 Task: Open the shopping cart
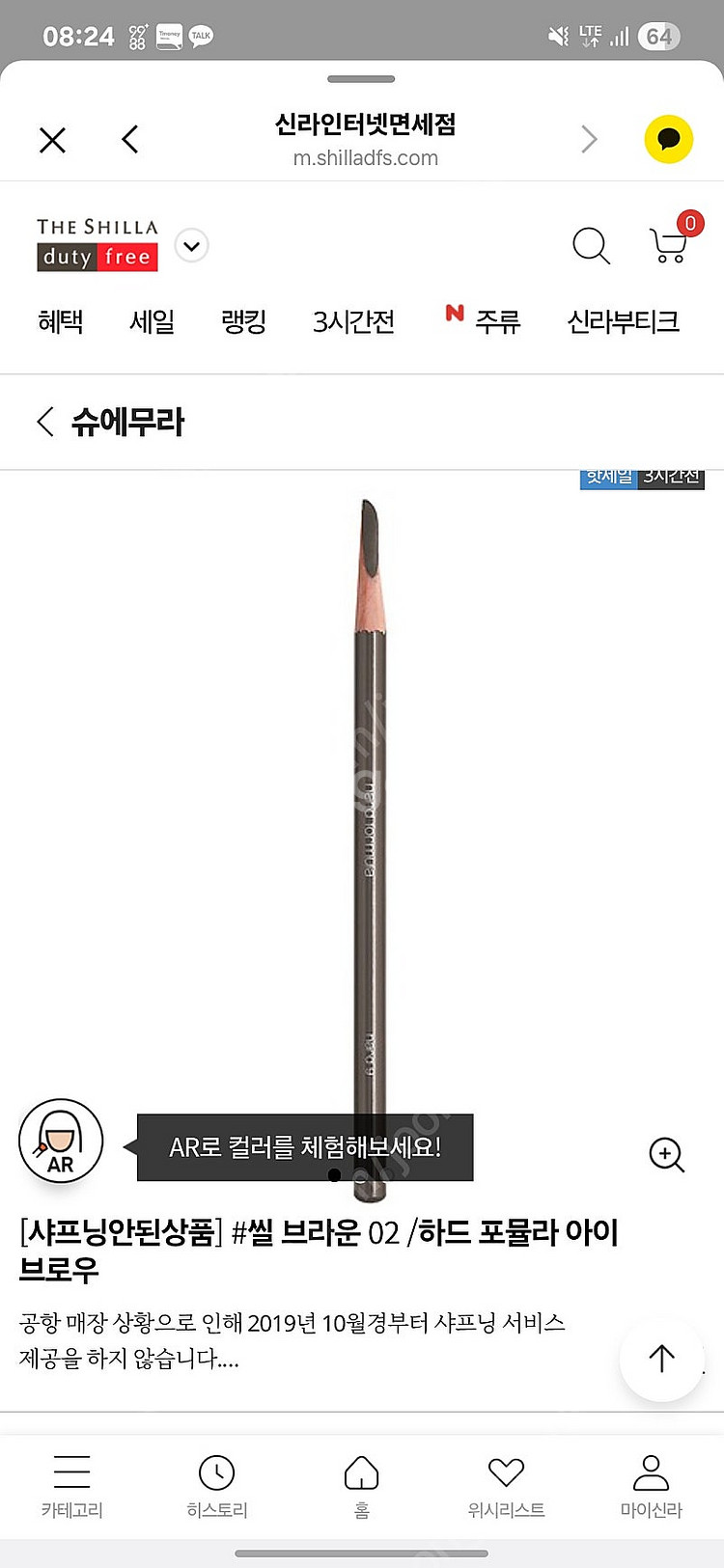pos(669,246)
